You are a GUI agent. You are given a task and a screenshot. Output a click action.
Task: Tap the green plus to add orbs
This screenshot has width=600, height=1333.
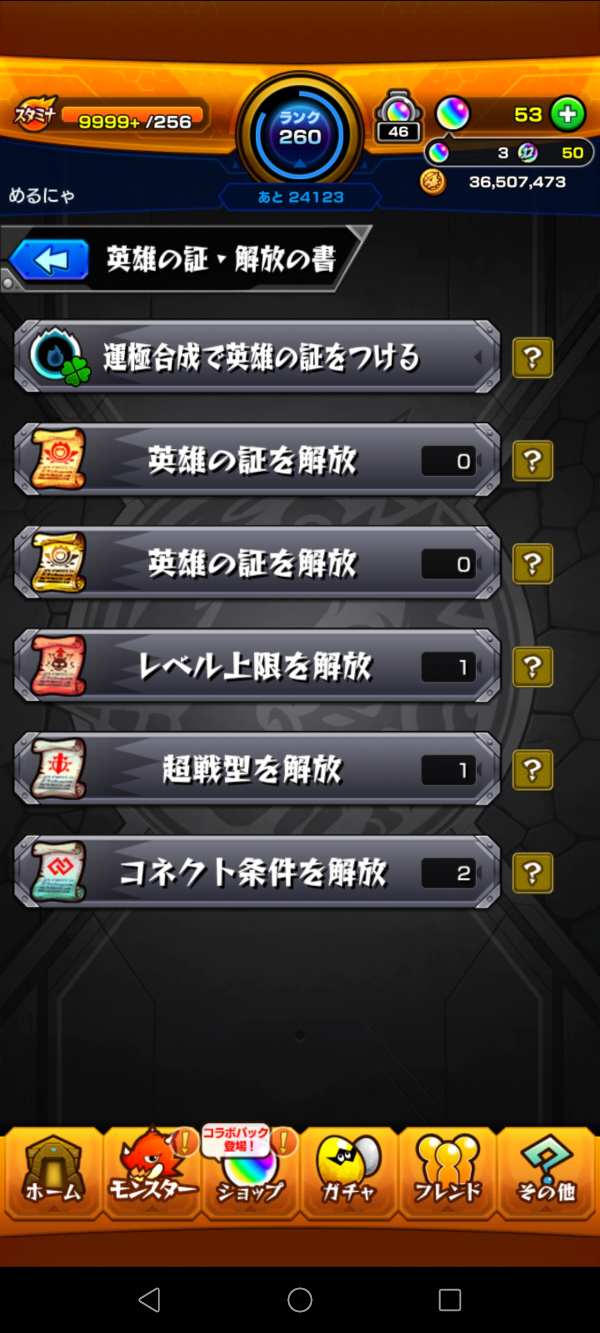567,114
